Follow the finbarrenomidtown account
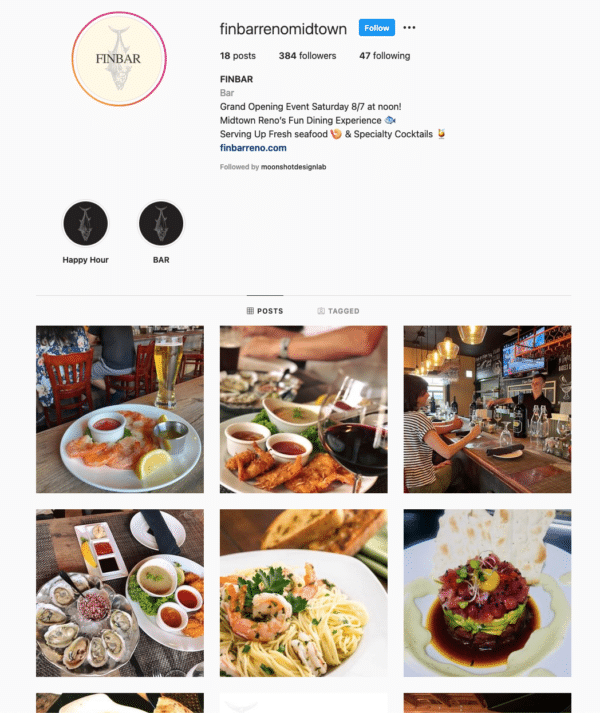The width and height of the screenshot is (600, 713). pos(377,28)
